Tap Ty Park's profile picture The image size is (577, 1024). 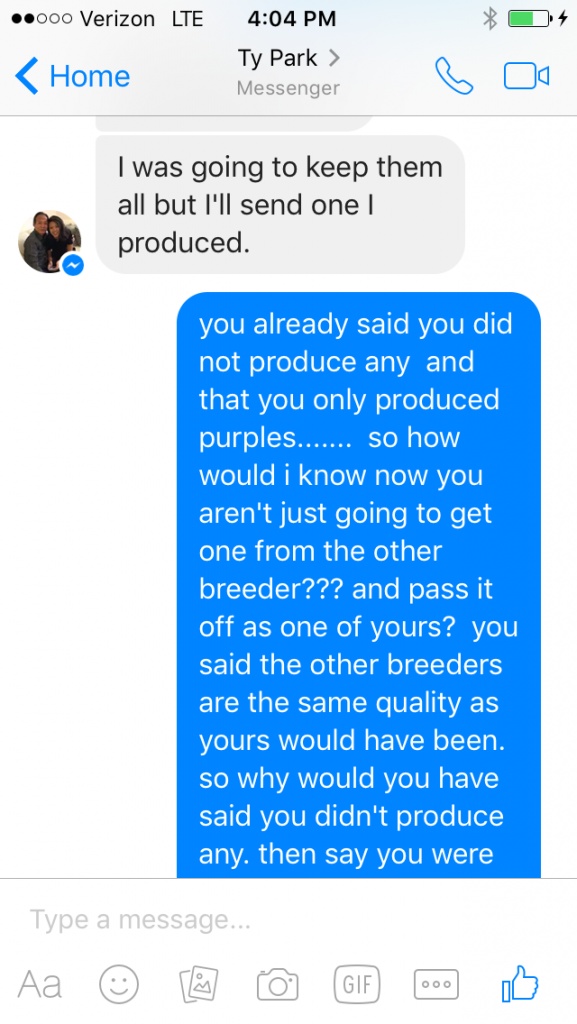point(50,242)
